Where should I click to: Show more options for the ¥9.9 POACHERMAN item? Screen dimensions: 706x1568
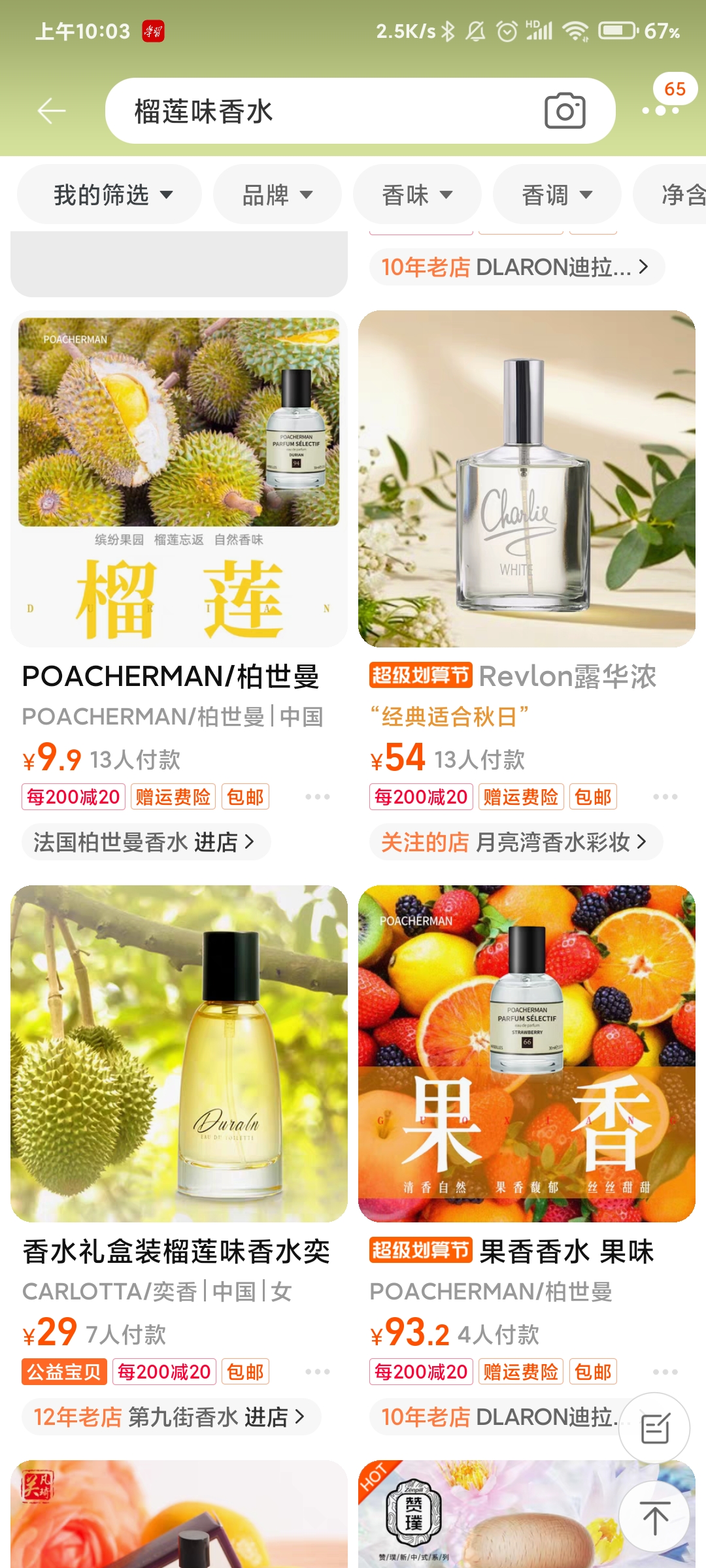(x=318, y=797)
